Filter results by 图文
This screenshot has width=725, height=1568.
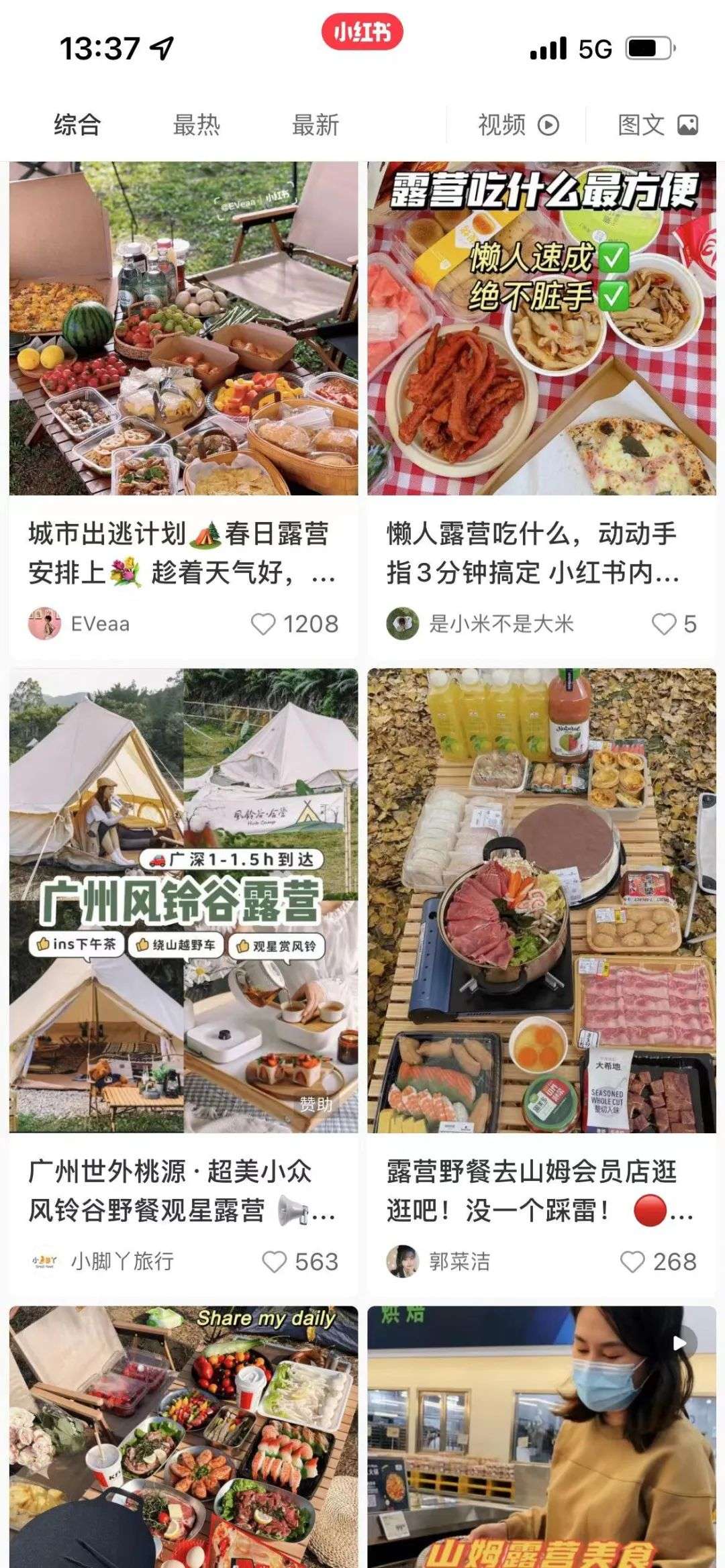point(657,125)
